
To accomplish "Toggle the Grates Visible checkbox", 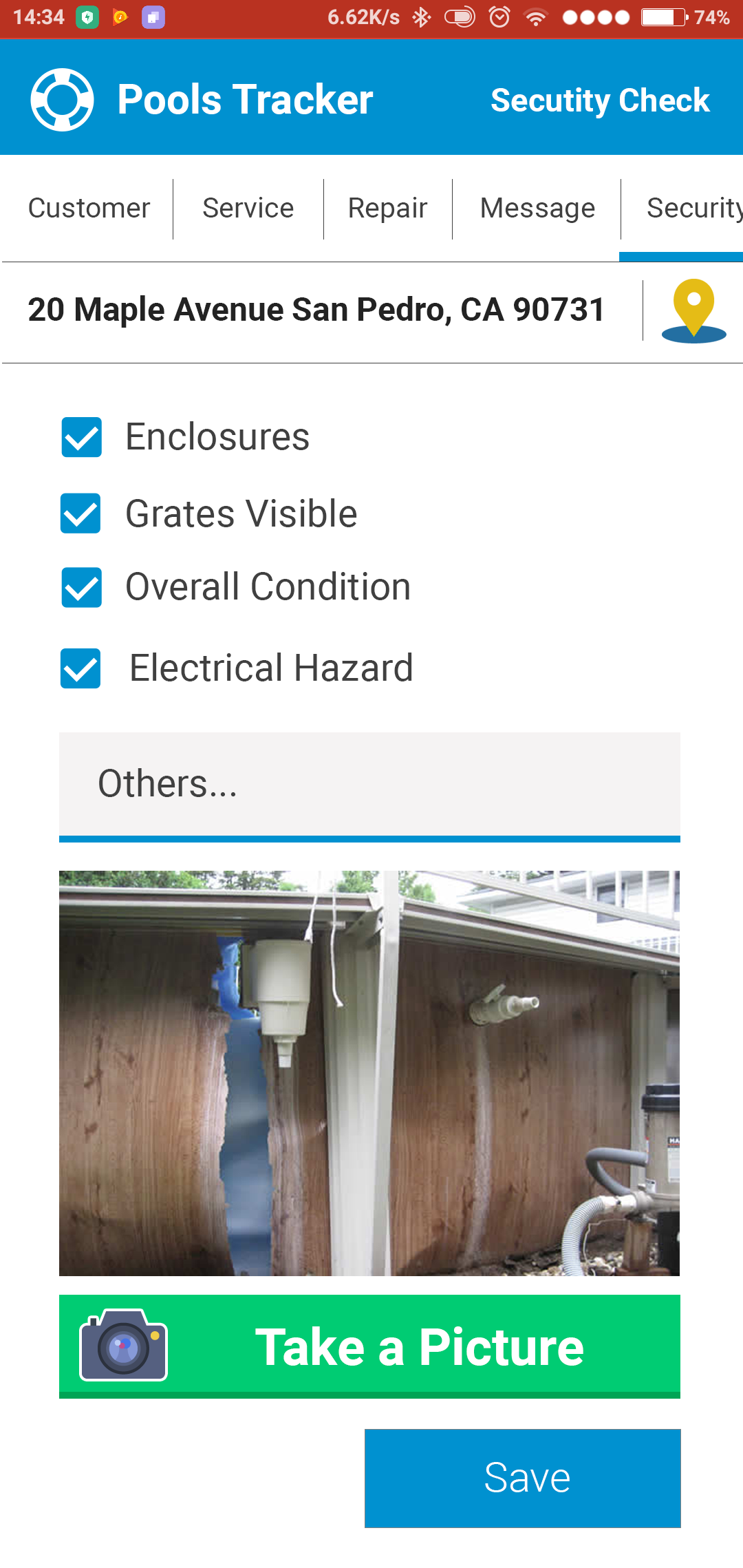I will point(81,513).
